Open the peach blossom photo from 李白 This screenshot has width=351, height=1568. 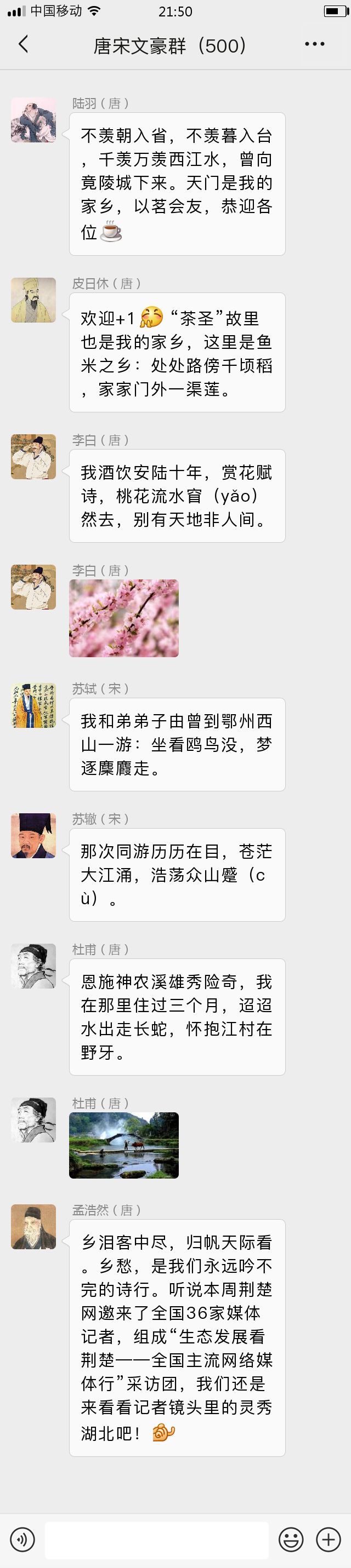[124, 618]
